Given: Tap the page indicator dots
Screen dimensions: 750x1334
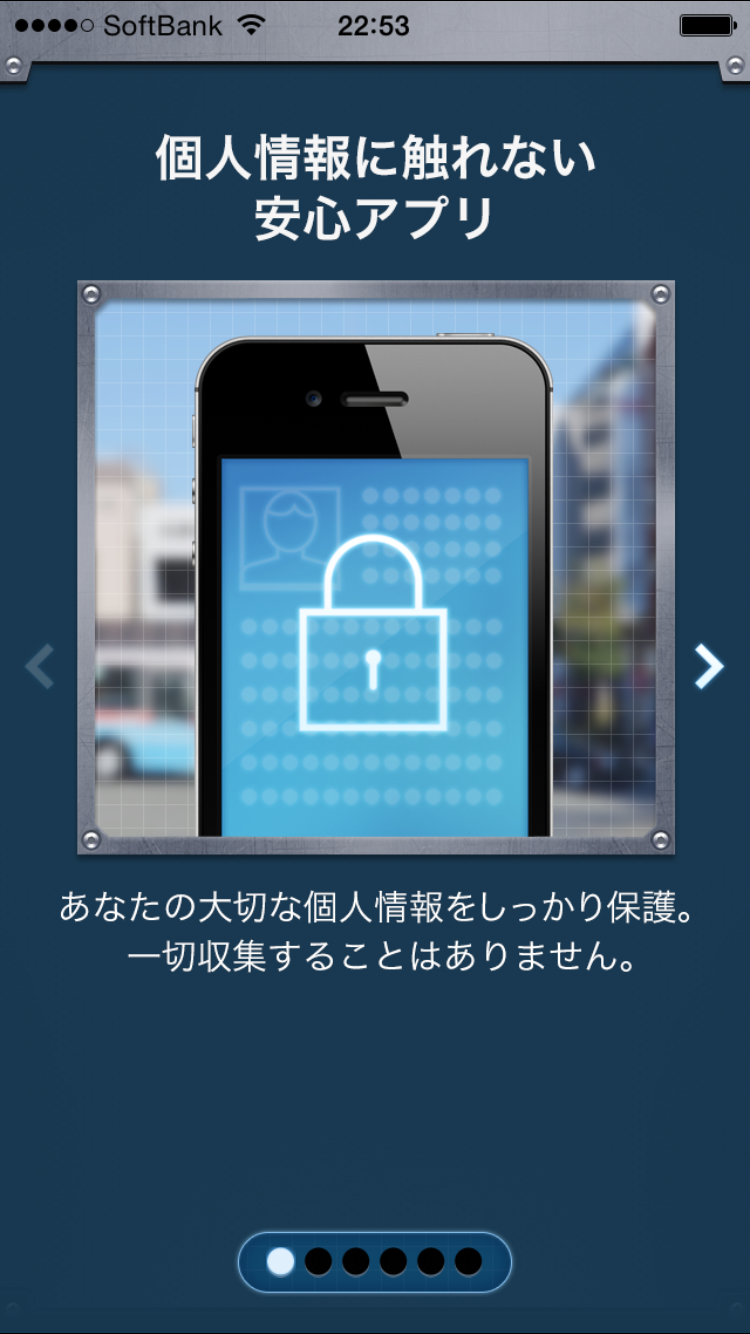Looking at the screenshot, I should point(374,1262).
